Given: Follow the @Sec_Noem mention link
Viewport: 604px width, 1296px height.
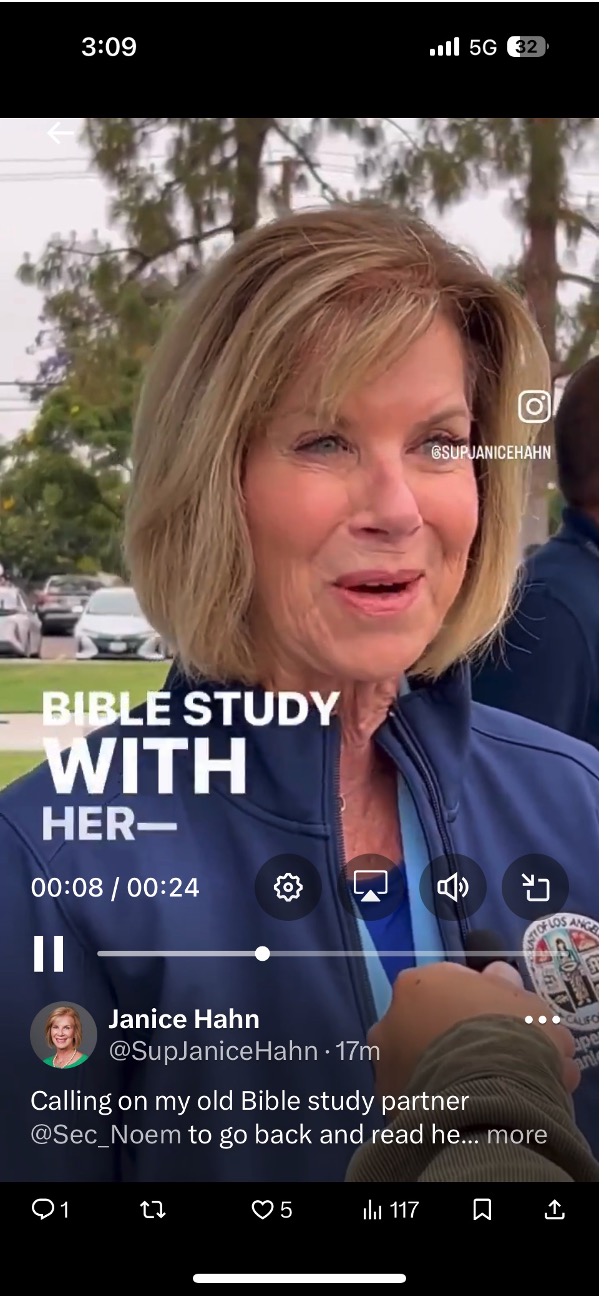Looking at the screenshot, I should [x=106, y=1134].
